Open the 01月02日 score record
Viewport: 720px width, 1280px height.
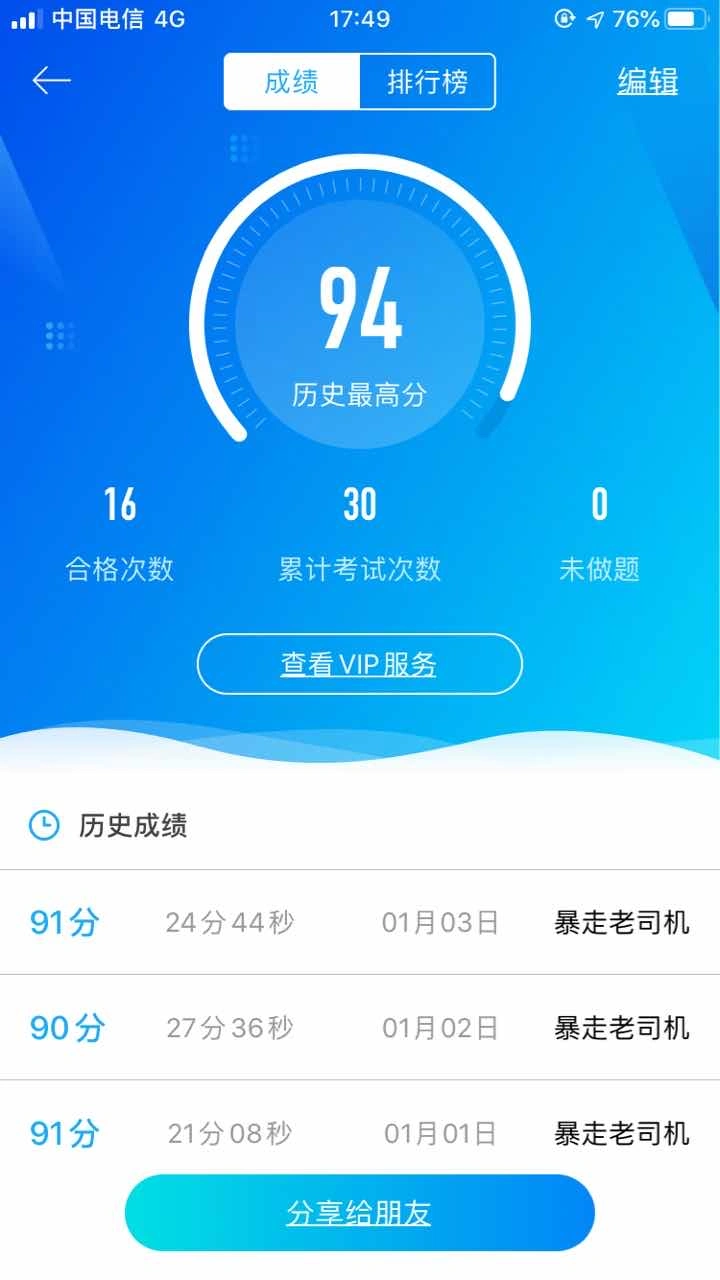tap(360, 1027)
